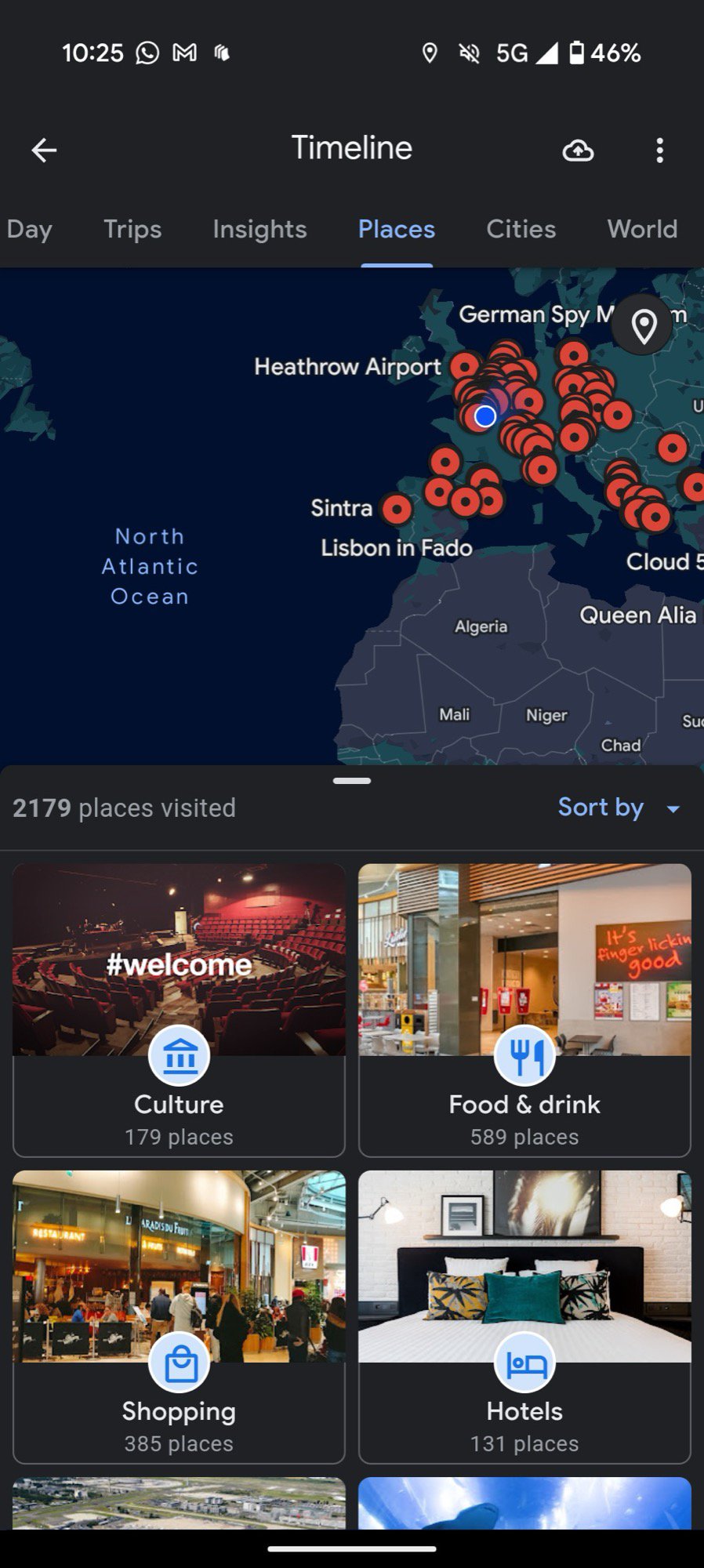Open the Shopping category card

[x=179, y=1316]
